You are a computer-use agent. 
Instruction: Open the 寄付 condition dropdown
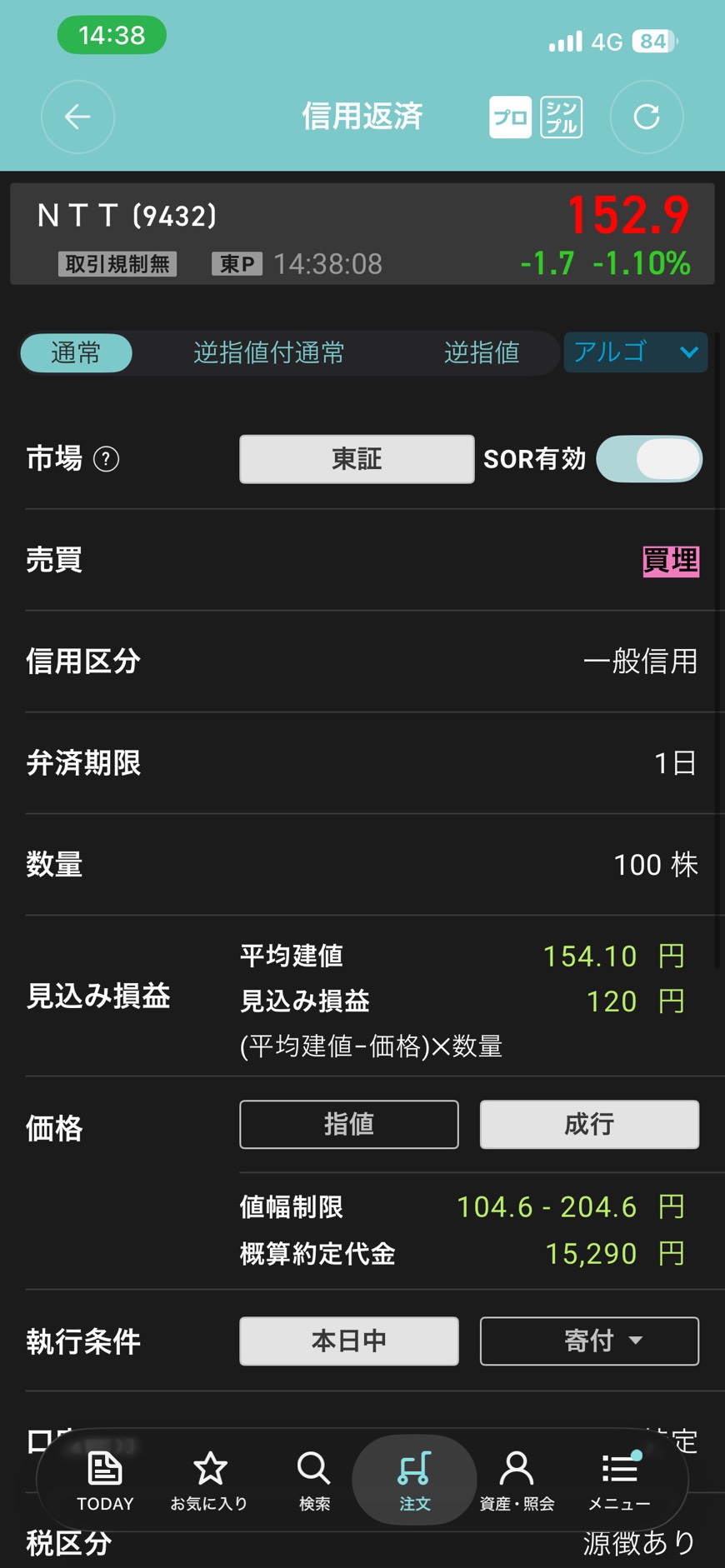(589, 1341)
